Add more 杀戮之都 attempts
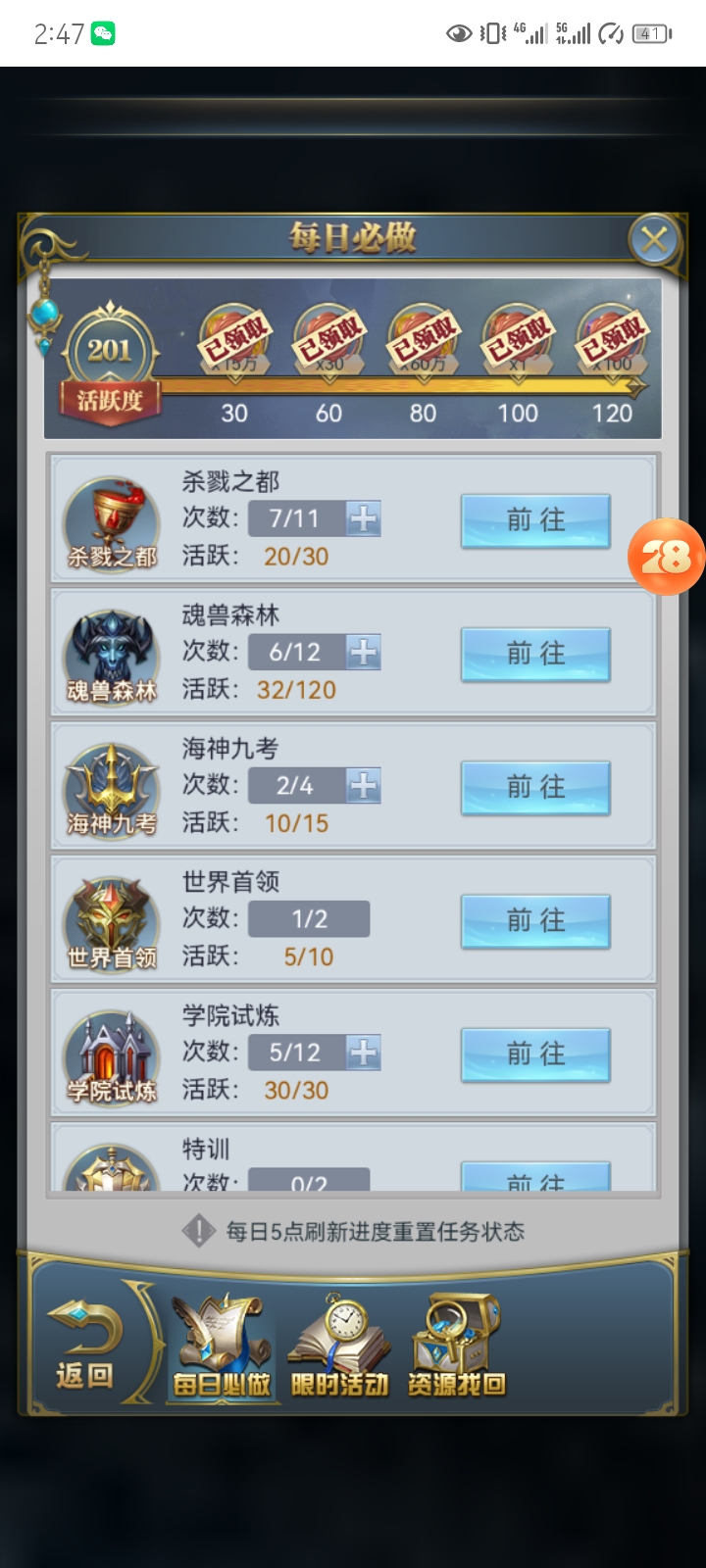Image resolution: width=706 pixels, height=1568 pixels. coord(364,518)
